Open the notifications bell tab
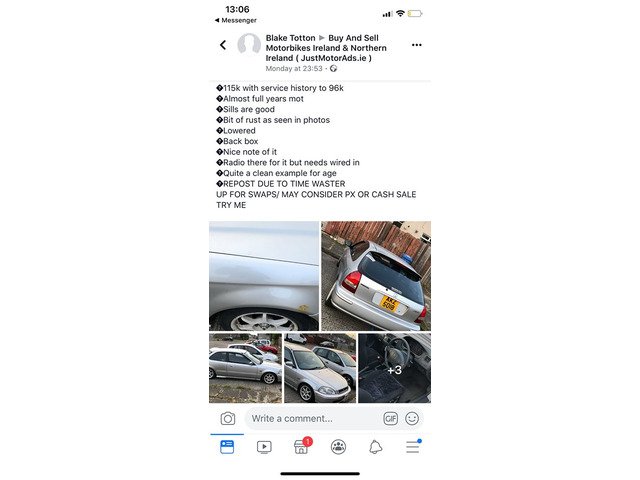 coord(376,447)
